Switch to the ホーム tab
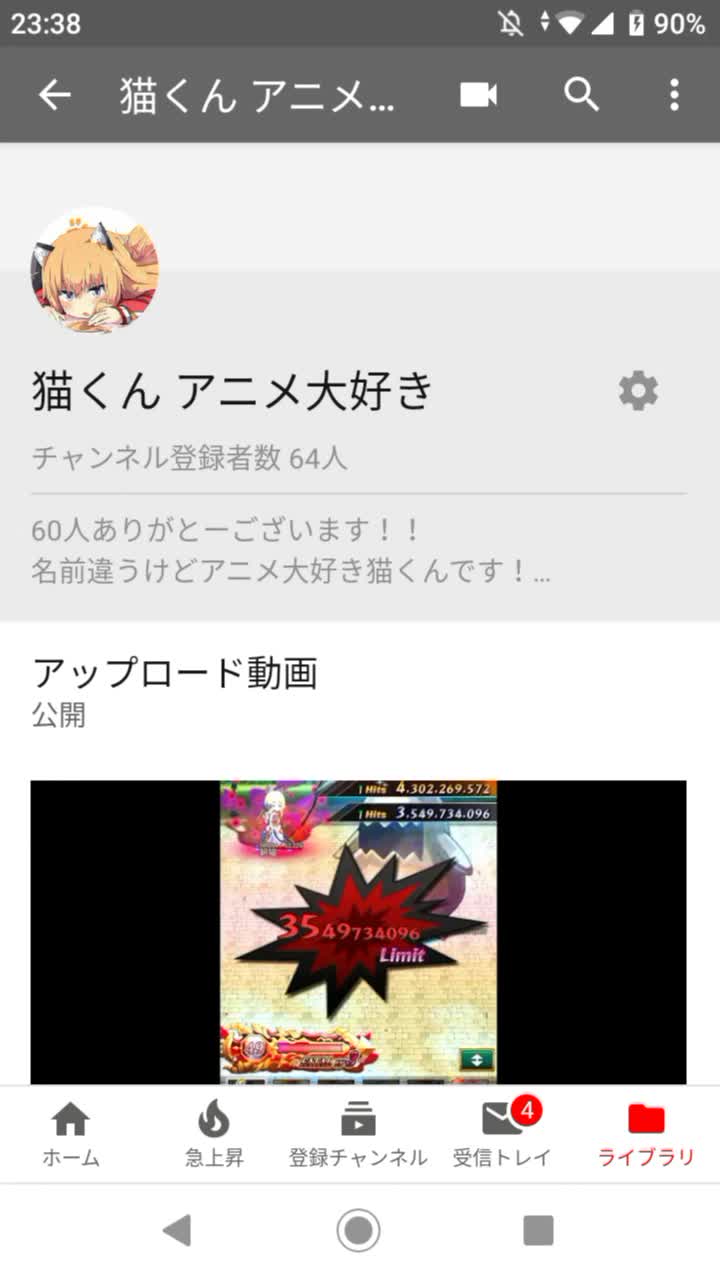This screenshot has width=720, height=1280. (70, 1135)
